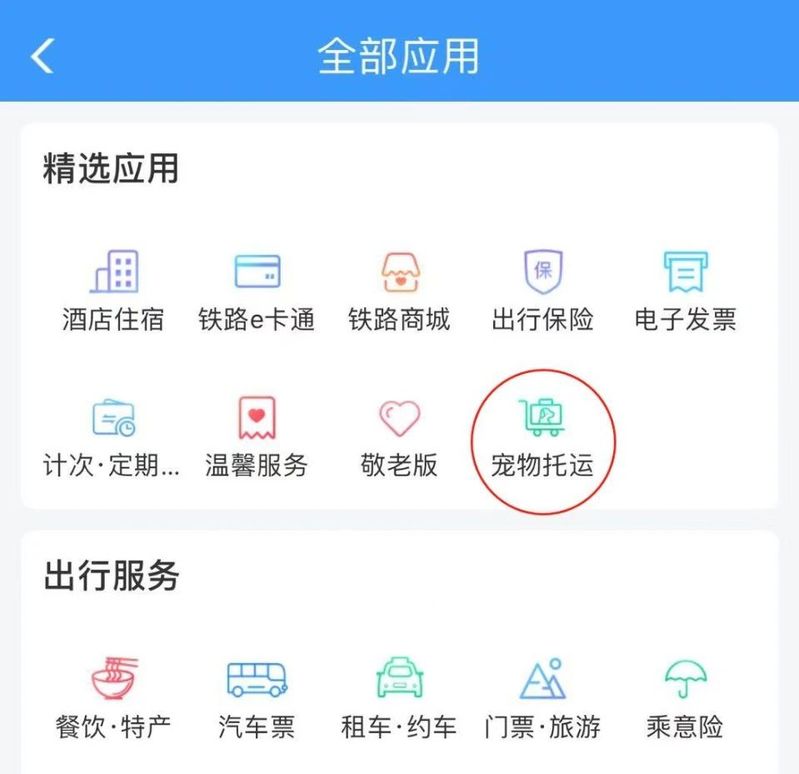Go back from 全部应用 page
The width and height of the screenshot is (799, 774).
(x=42, y=56)
